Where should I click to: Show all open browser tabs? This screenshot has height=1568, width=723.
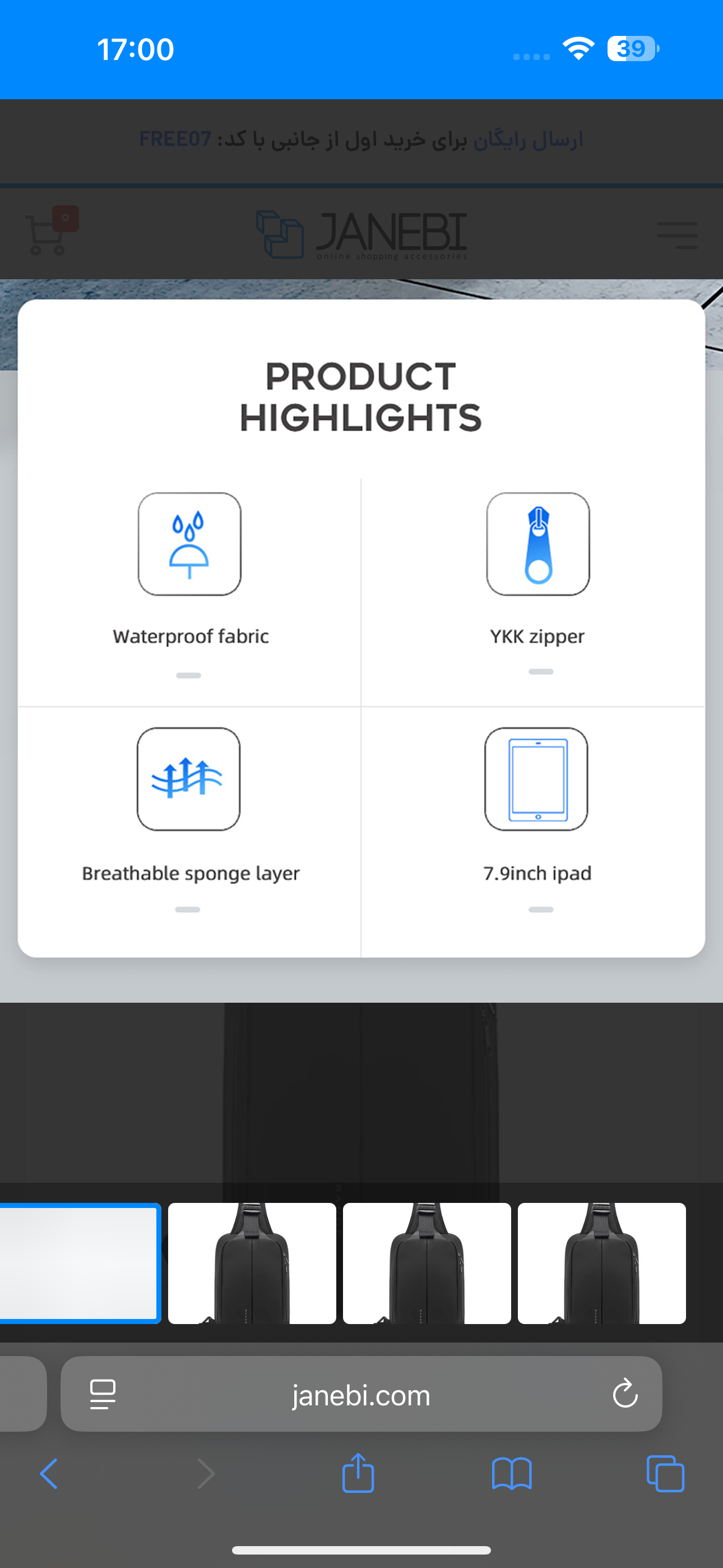point(665,1474)
